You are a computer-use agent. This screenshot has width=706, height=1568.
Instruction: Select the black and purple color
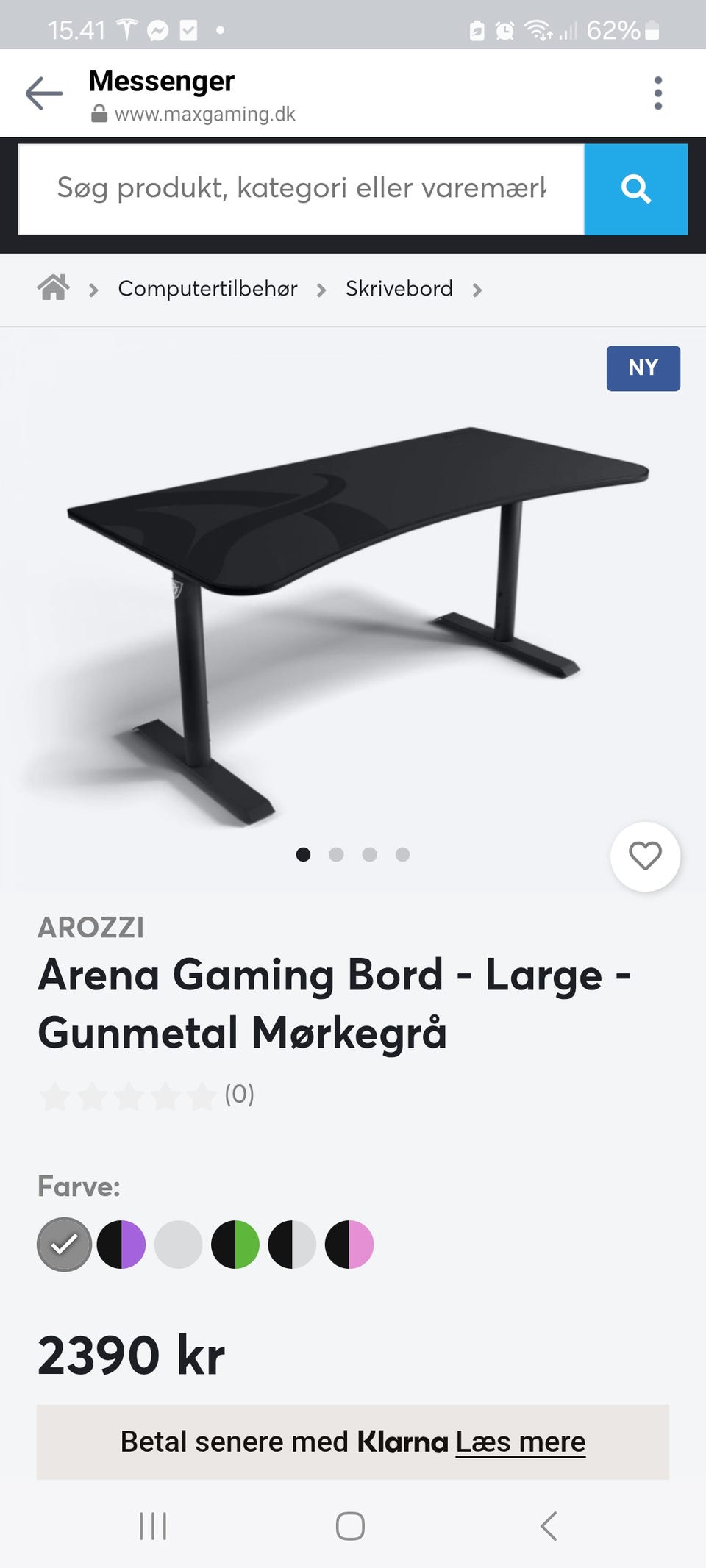(x=121, y=1245)
